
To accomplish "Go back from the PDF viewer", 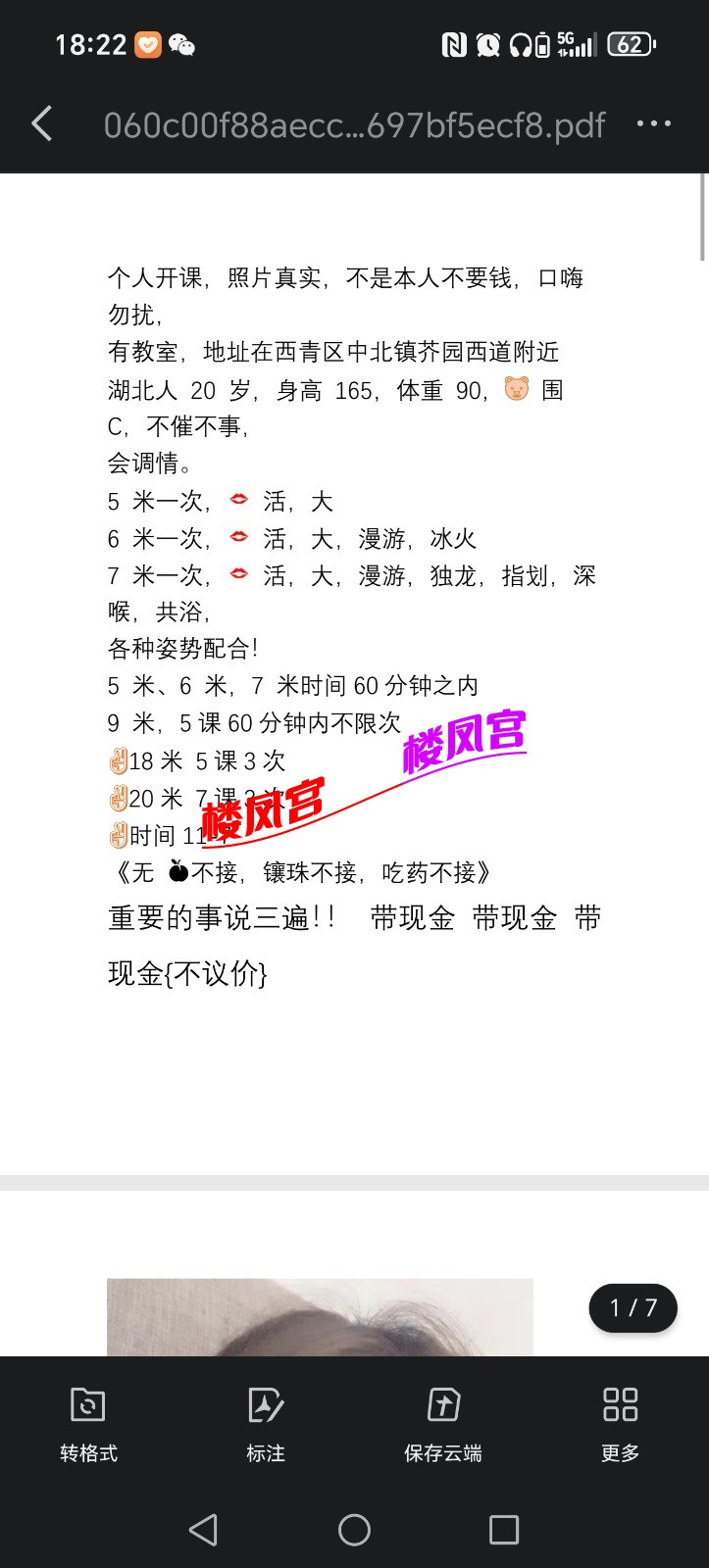I will pyautogui.click(x=42, y=124).
